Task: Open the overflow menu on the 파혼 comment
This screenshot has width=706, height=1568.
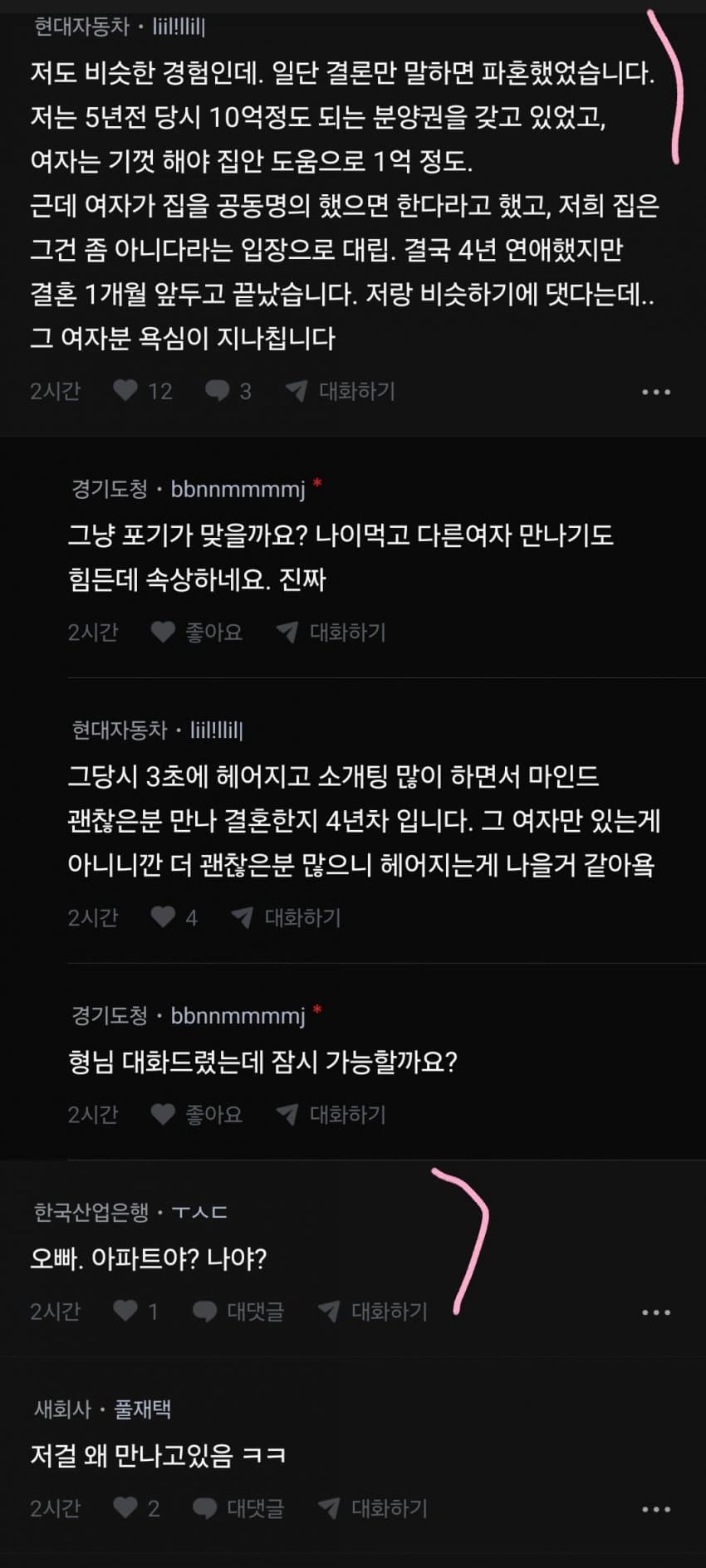Action: point(655,392)
